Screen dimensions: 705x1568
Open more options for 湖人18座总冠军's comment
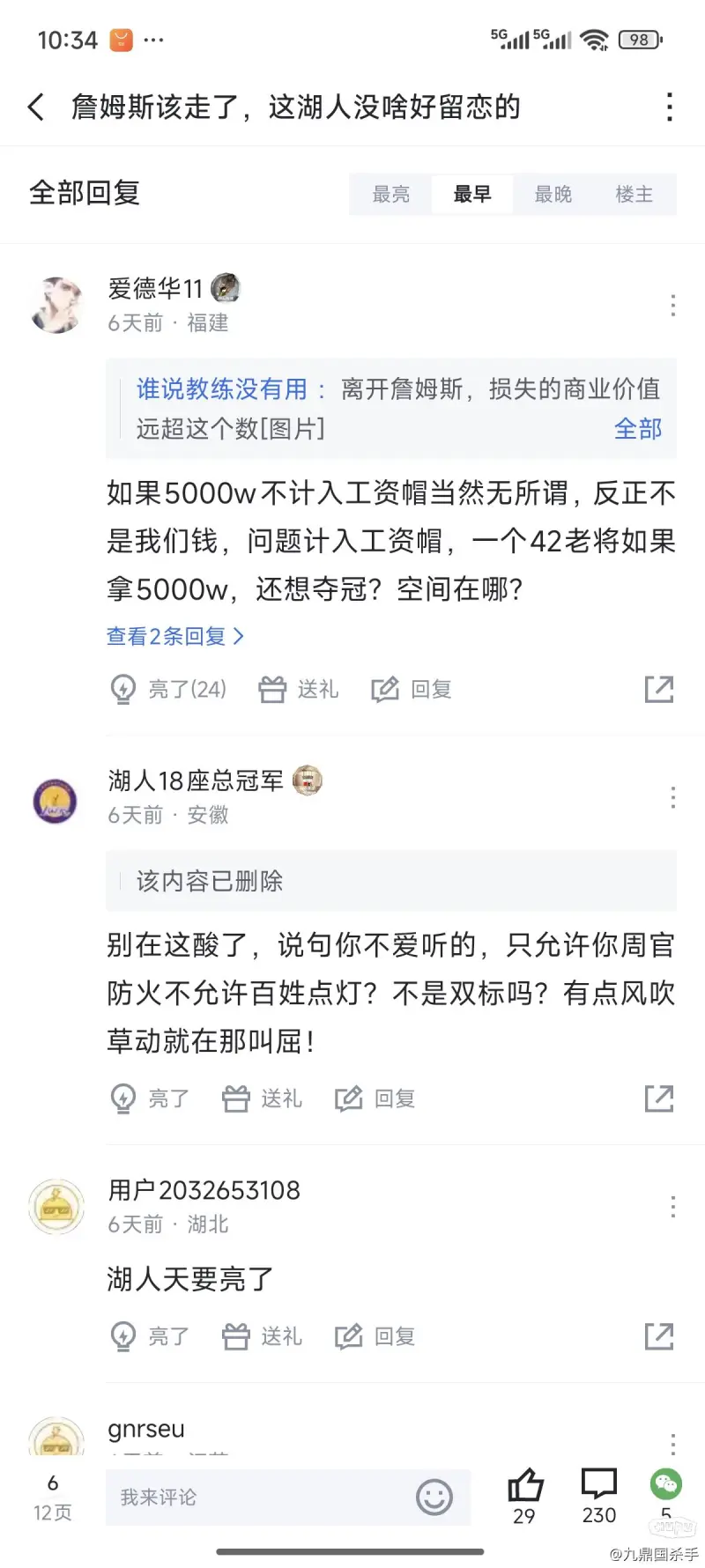[672, 798]
